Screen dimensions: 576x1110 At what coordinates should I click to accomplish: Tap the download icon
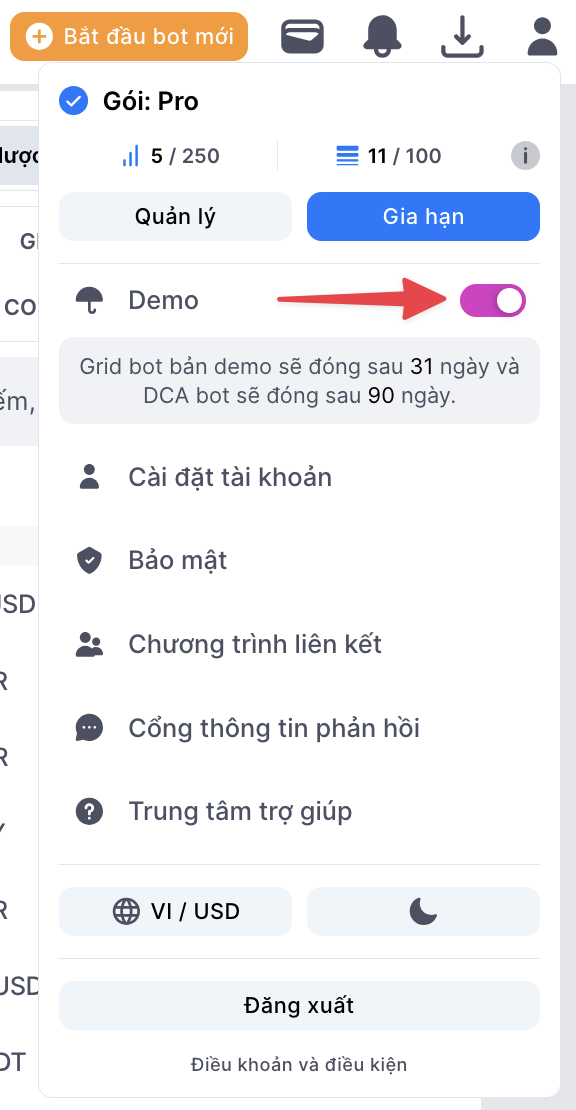coord(462,37)
